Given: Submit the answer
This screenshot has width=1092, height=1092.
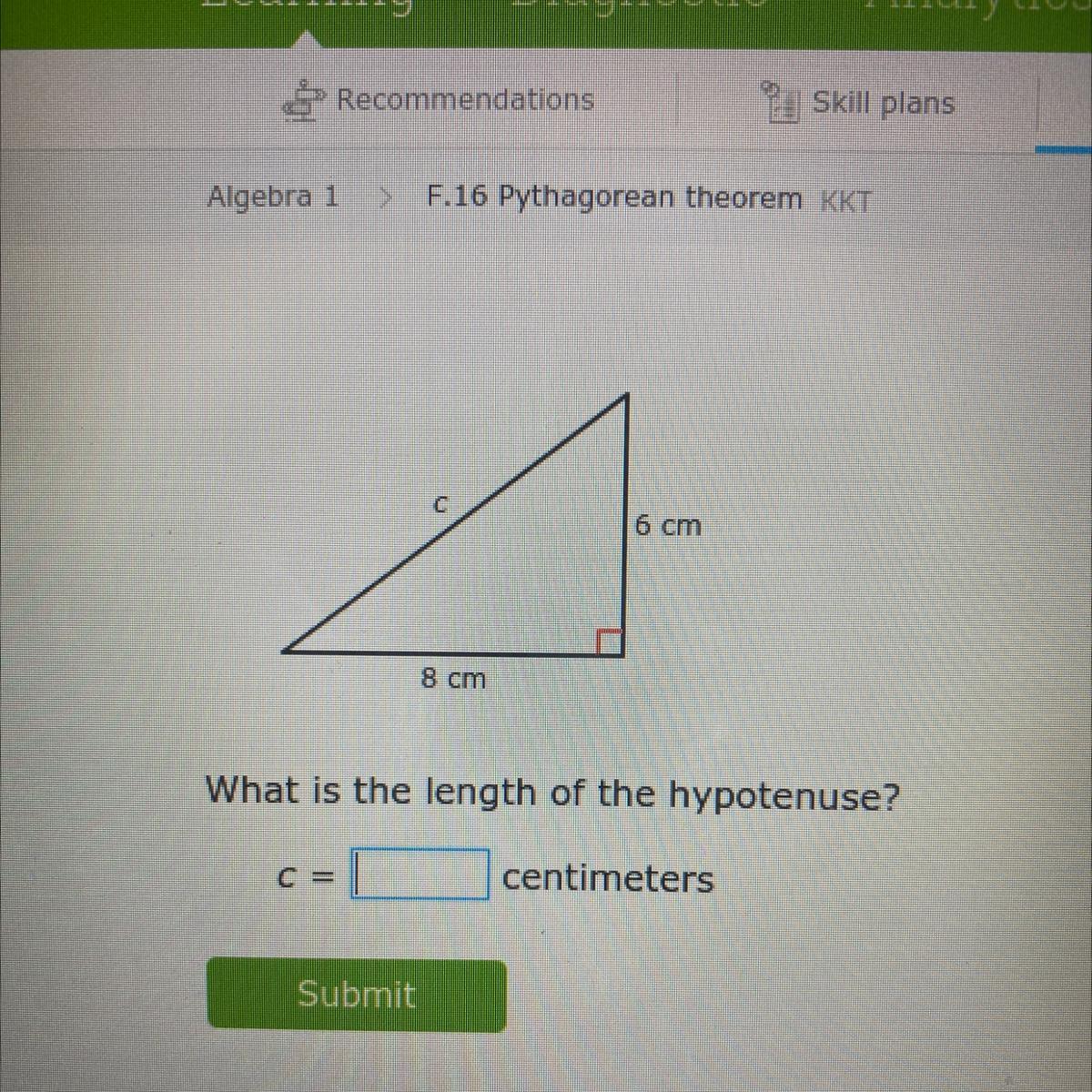Looking at the screenshot, I should point(356,995).
